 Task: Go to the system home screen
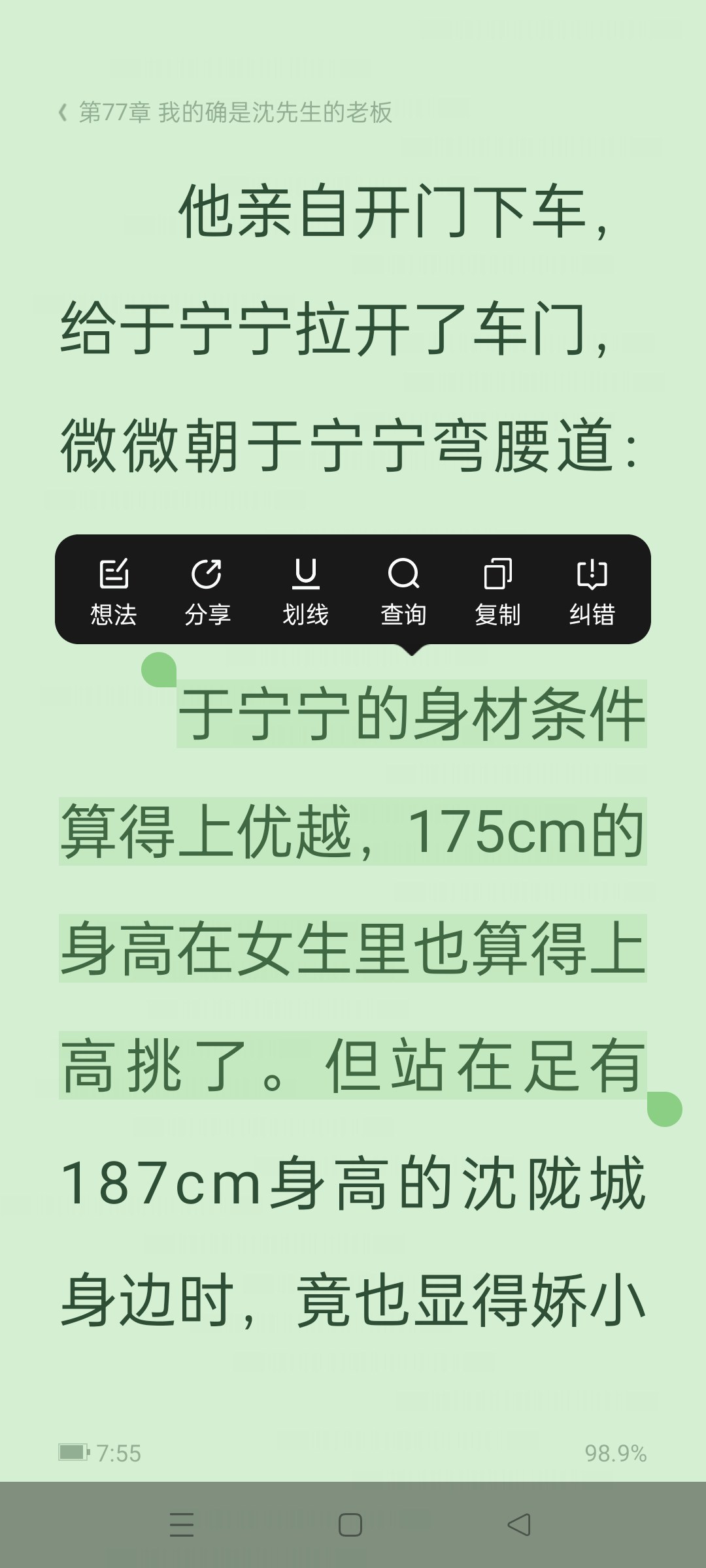[350, 1524]
